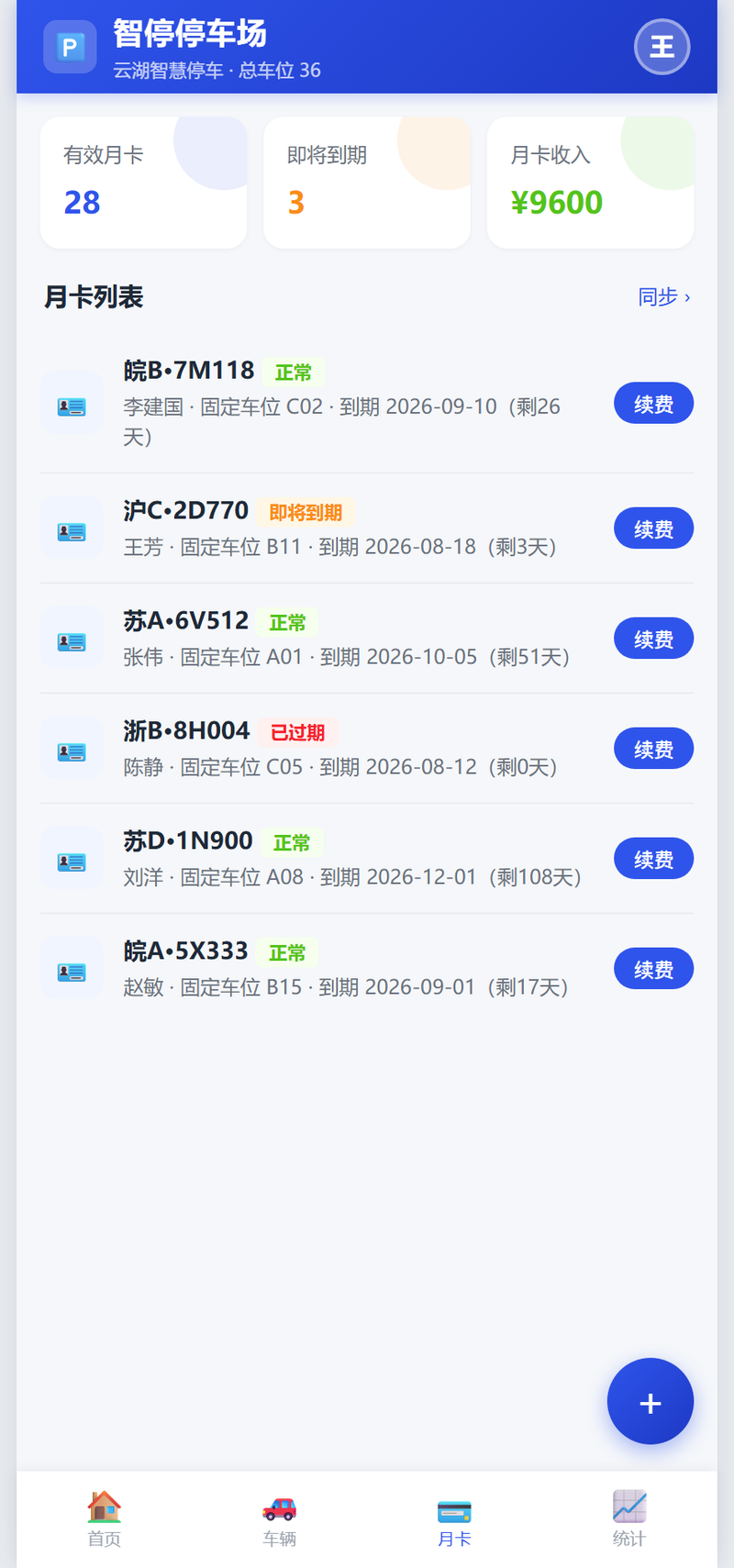Select the 月卡 tab

[454, 1519]
